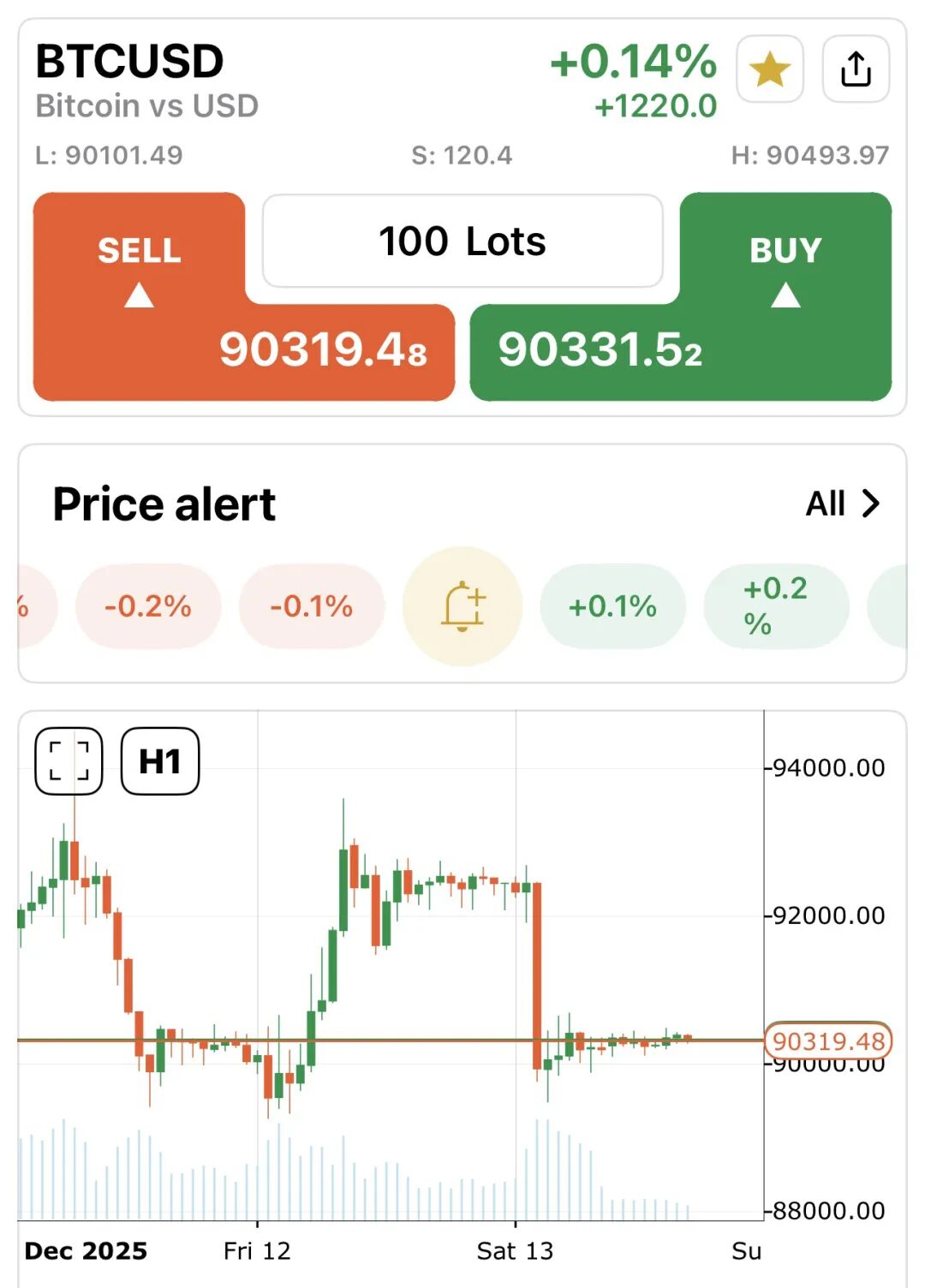This screenshot has width=925, height=1288.
Task: Set a +0.1% price alert
Action: click(612, 606)
